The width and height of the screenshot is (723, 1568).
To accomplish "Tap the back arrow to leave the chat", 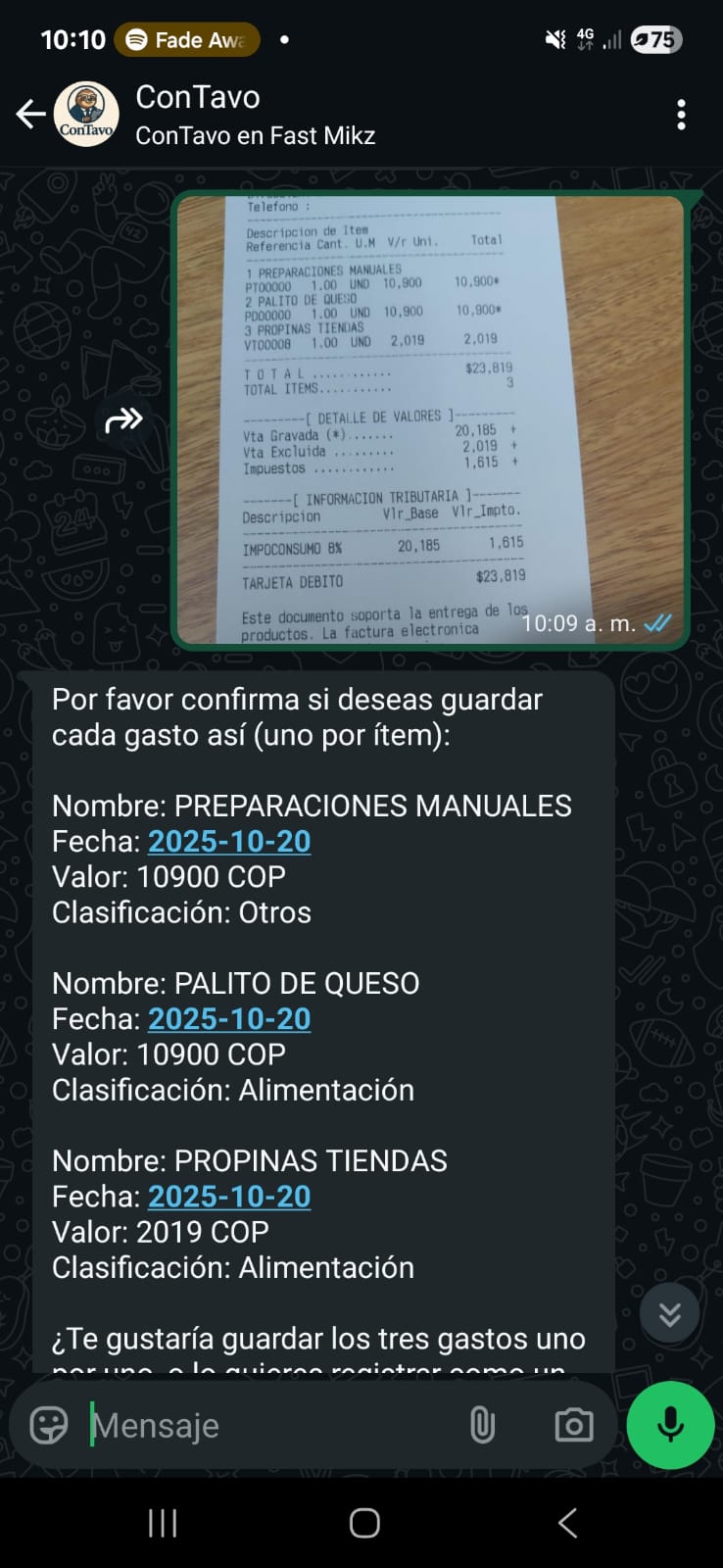I will (x=29, y=114).
